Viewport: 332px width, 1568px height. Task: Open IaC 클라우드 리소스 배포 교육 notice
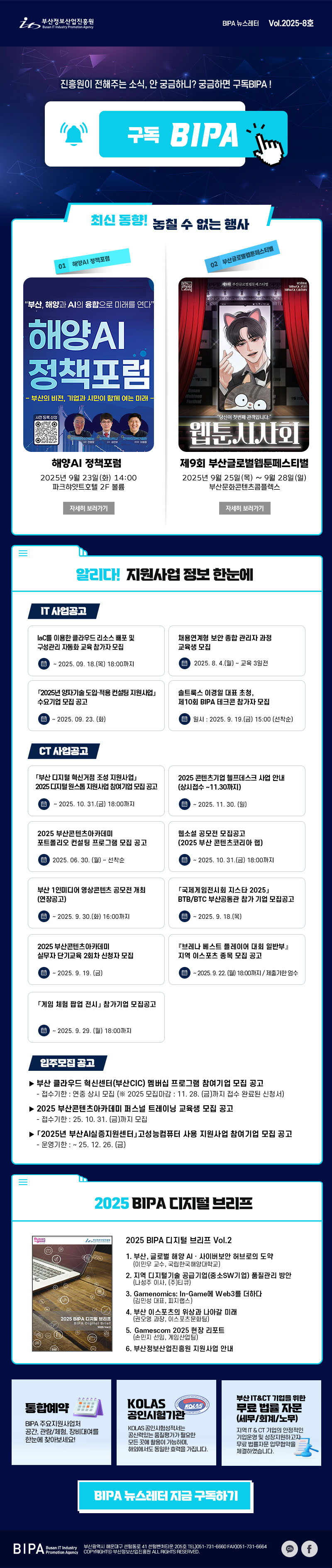tap(96, 650)
